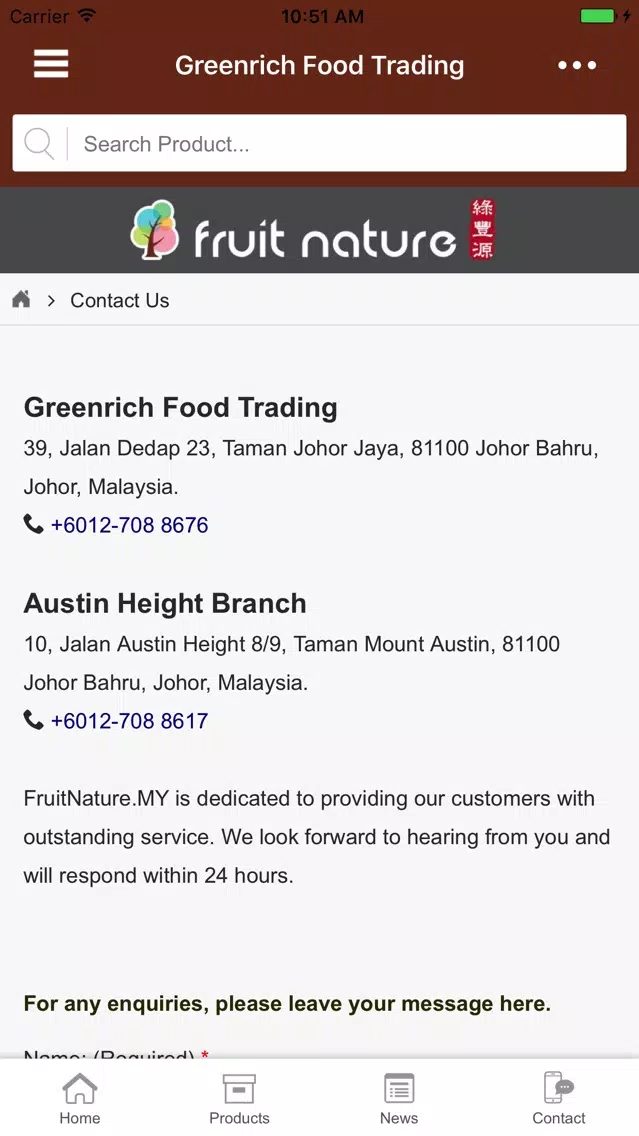Switch to the Products tab
This screenshot has height=1136, width=639.
click(x=239, y=1098)
